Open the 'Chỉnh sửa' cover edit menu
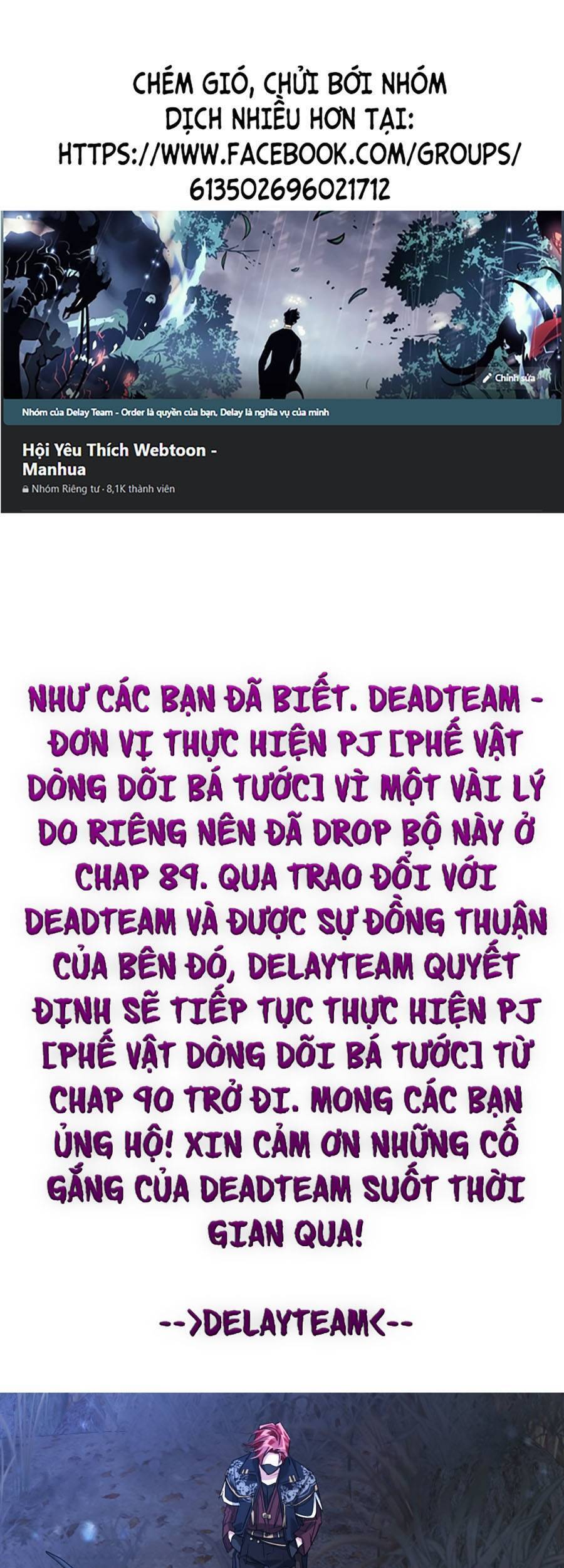The width and height of the screenshot is (564, 1568). [x=514, y=377]
